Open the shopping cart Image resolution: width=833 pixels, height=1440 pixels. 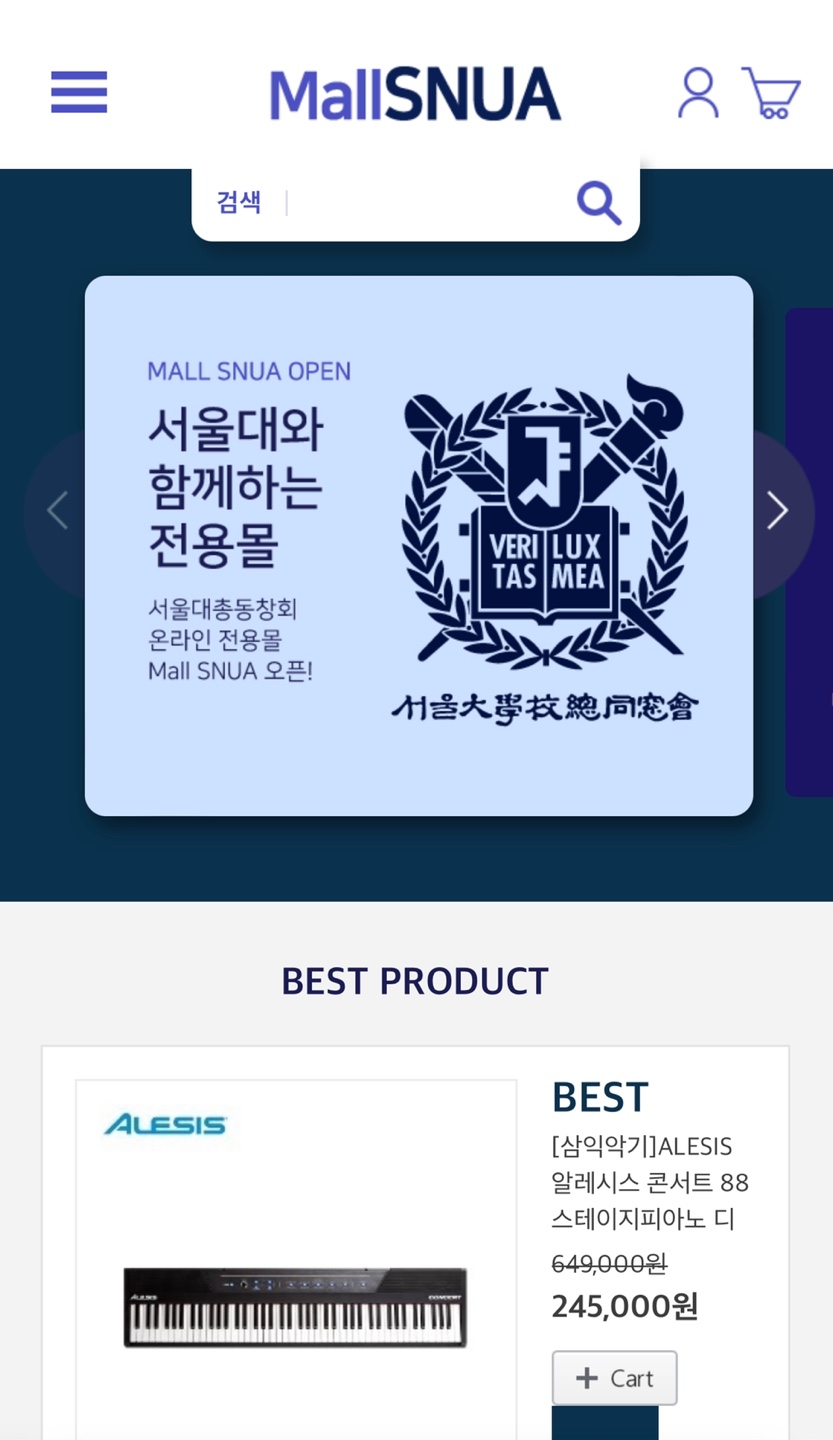[x=771, y=94]
